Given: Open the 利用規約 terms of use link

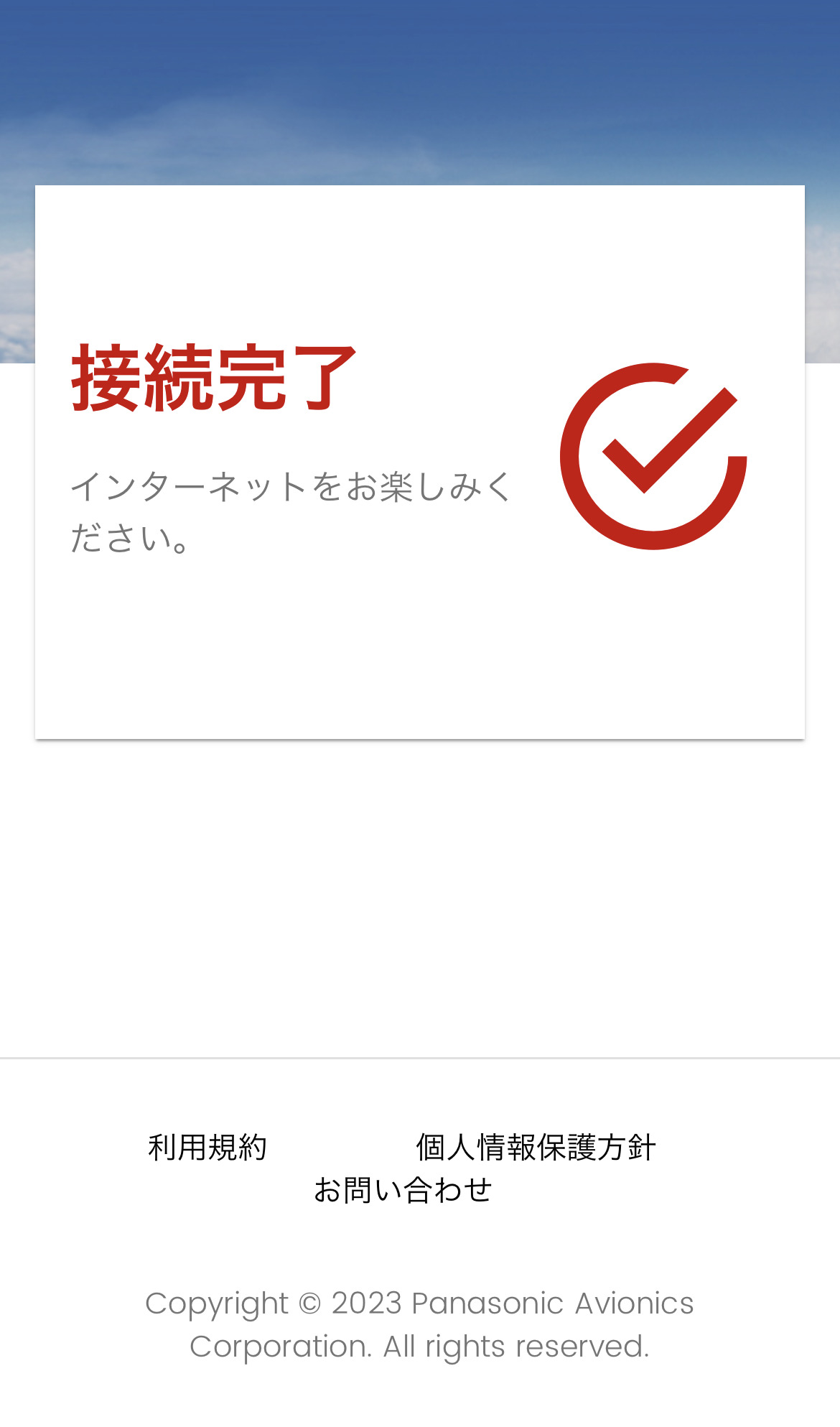Looking at the screenshot, I should coord(207,1147).
